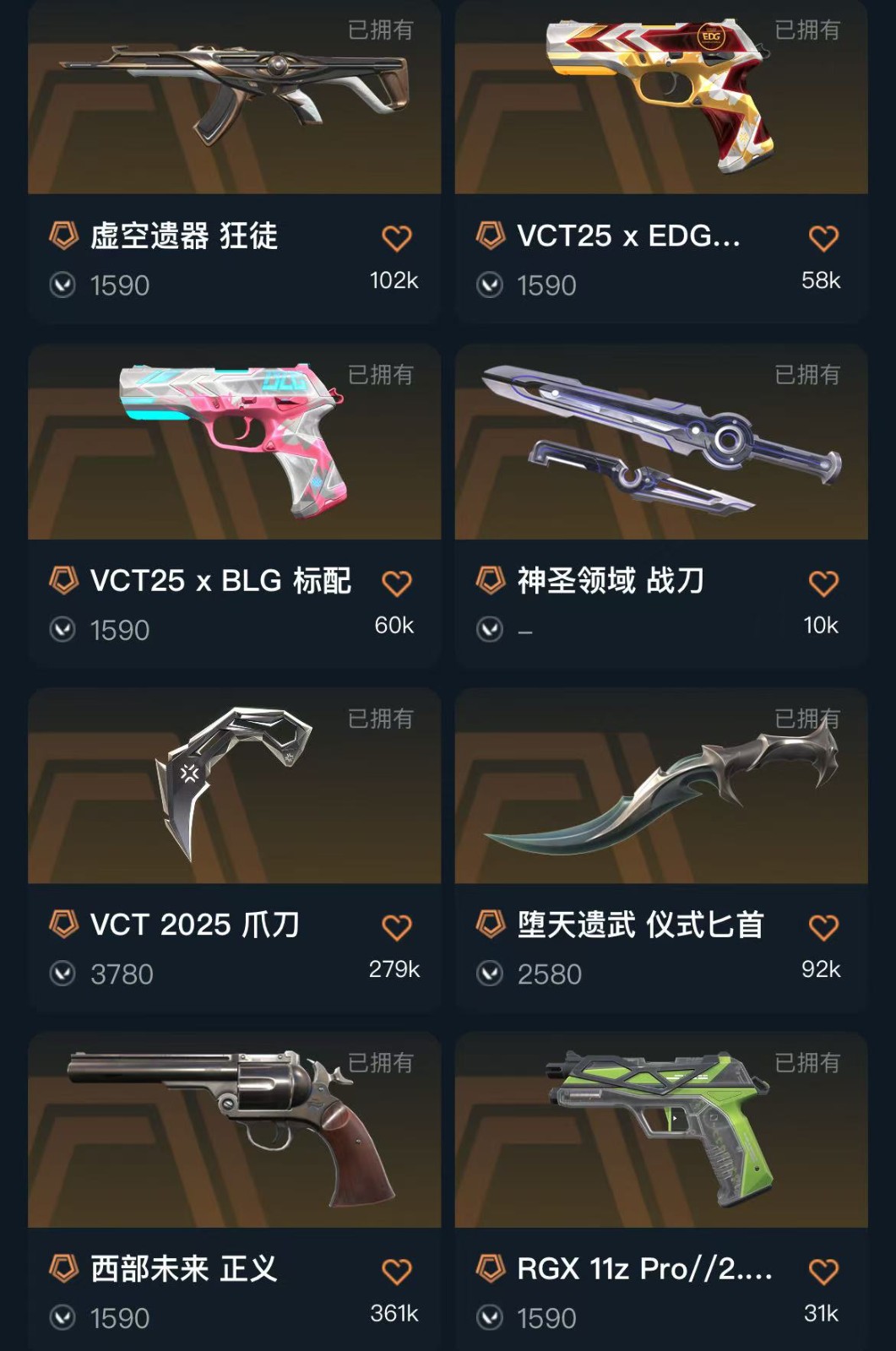
Task: Open the 堕天遗武 仪式匕首 skin card
Action: coord(660,787)
